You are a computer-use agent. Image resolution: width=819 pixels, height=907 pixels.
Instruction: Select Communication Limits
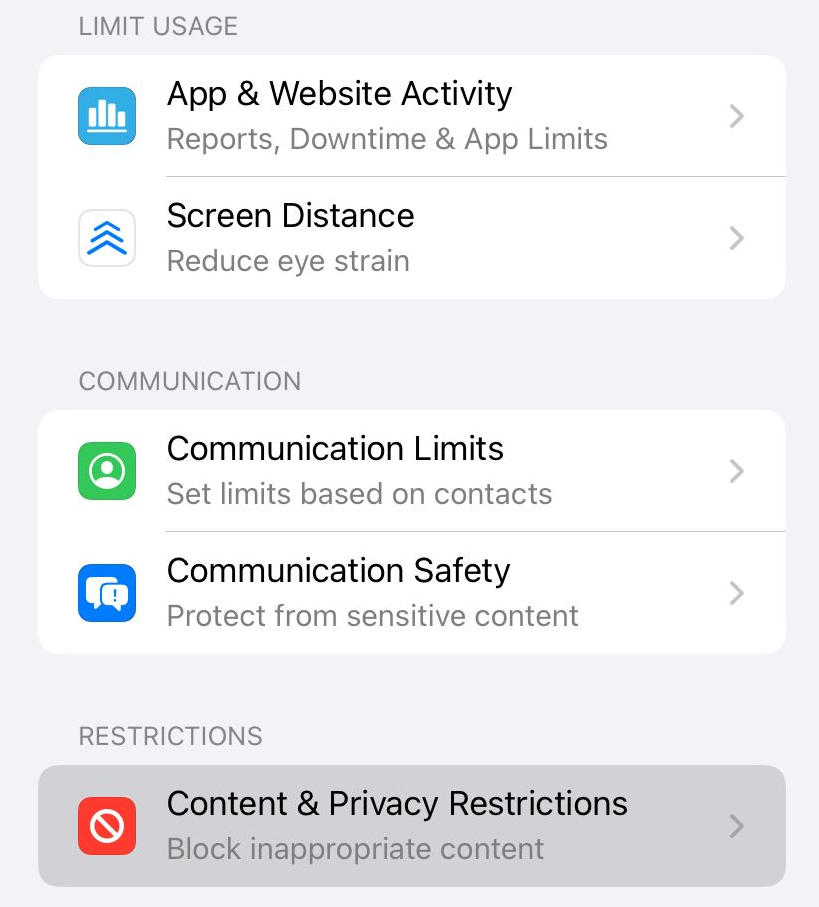click(410, 471)
